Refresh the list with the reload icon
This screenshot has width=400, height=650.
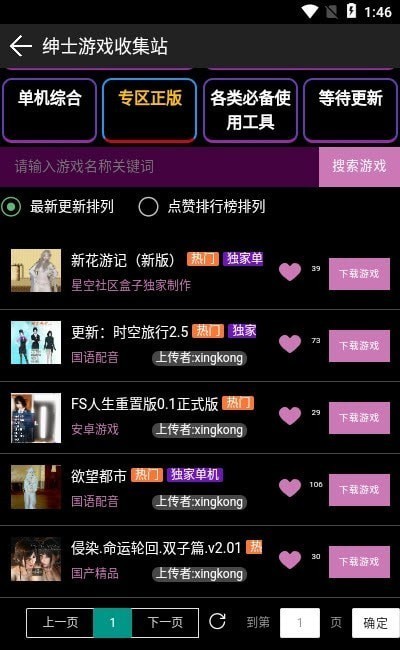[217, 621]
